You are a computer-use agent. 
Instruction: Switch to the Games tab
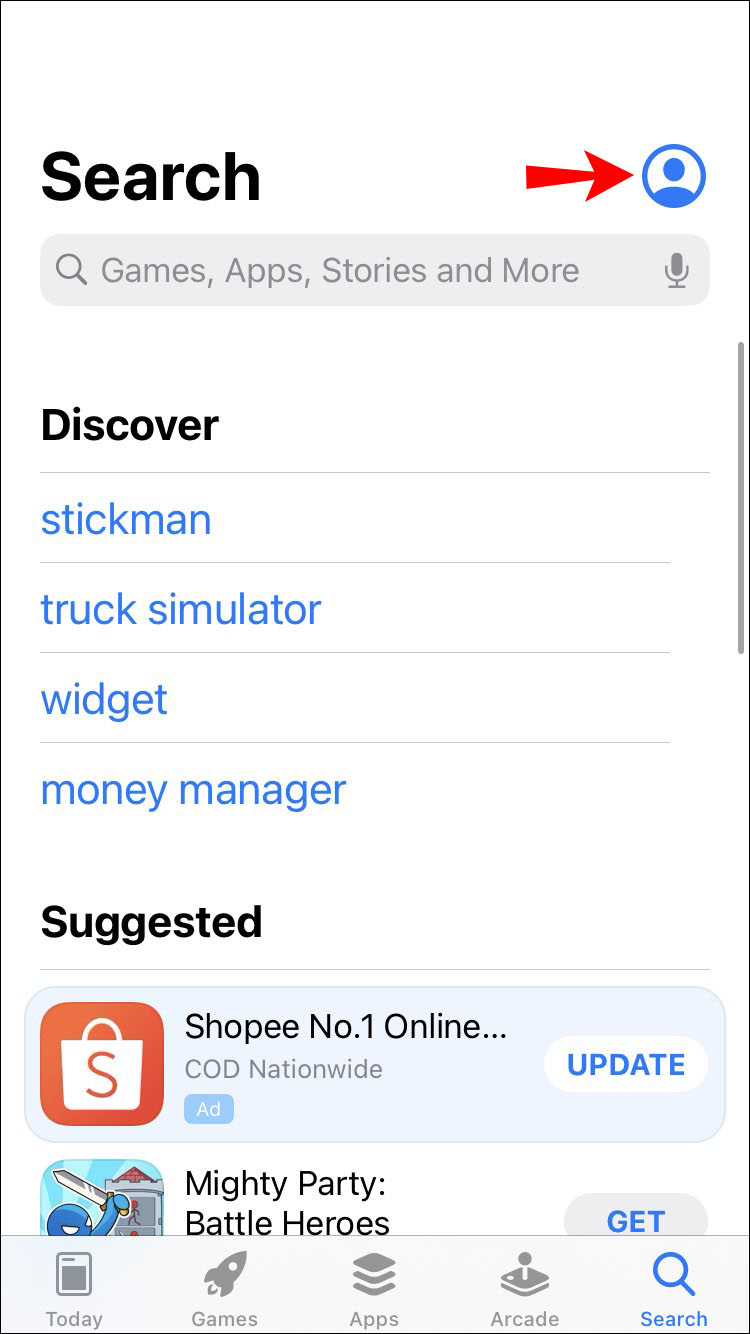point(224,1289)
